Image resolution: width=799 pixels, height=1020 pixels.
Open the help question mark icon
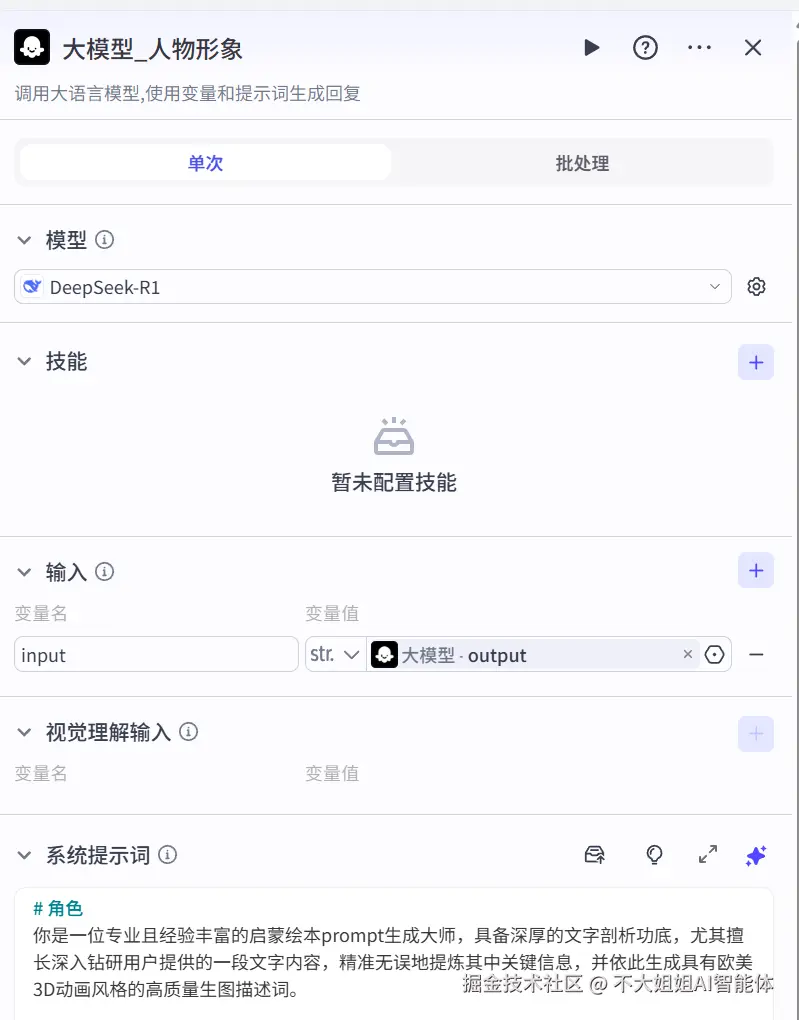[646, 48]
